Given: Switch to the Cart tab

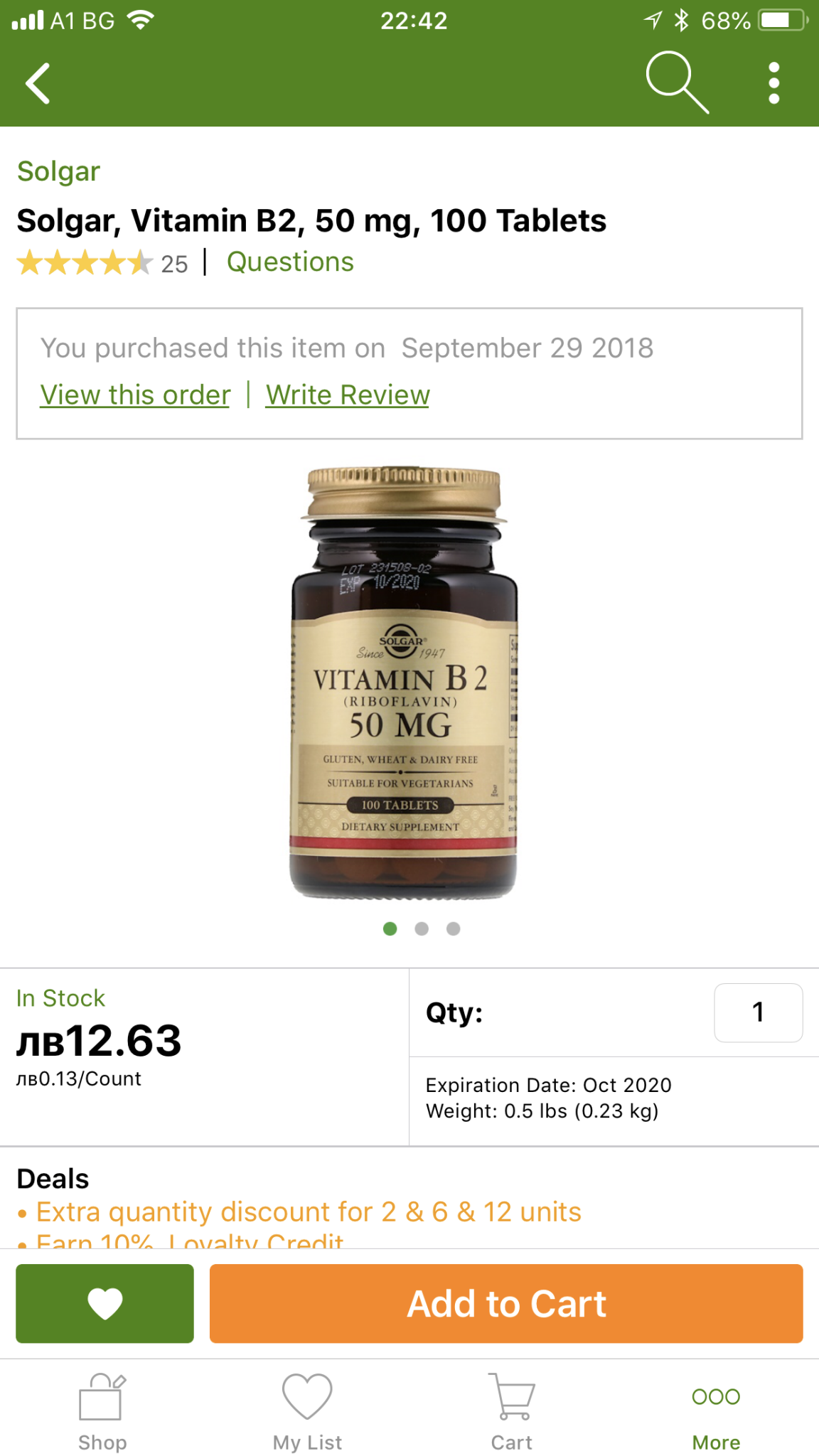Looking at the screenshot, I should tap(511, 1411).
